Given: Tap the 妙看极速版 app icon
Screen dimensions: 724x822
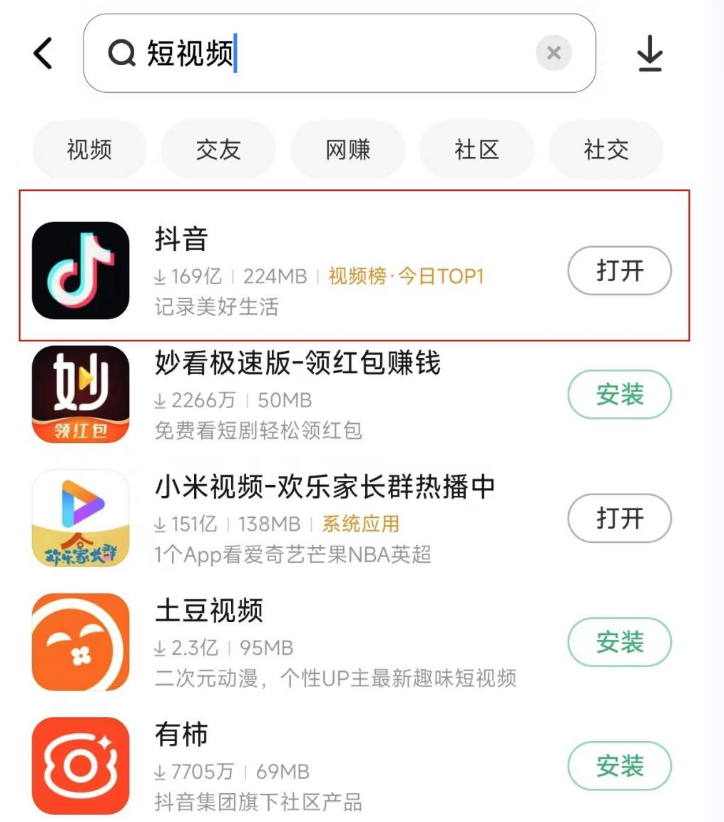Looking at the screenshot, I should (x=80, y=394).
